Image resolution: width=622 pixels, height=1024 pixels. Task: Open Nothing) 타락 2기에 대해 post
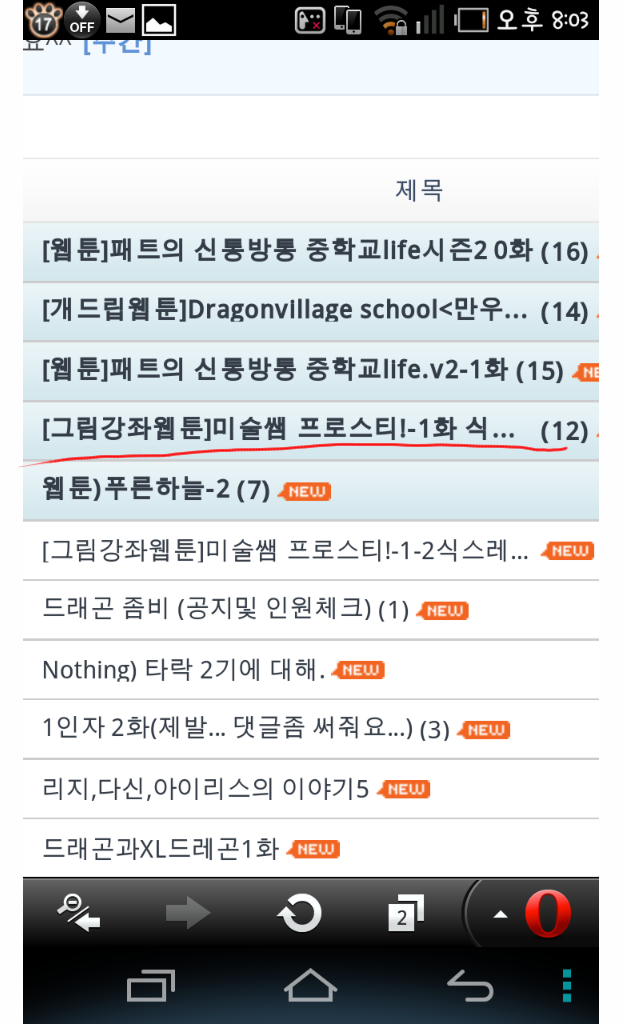click(183, 670)
